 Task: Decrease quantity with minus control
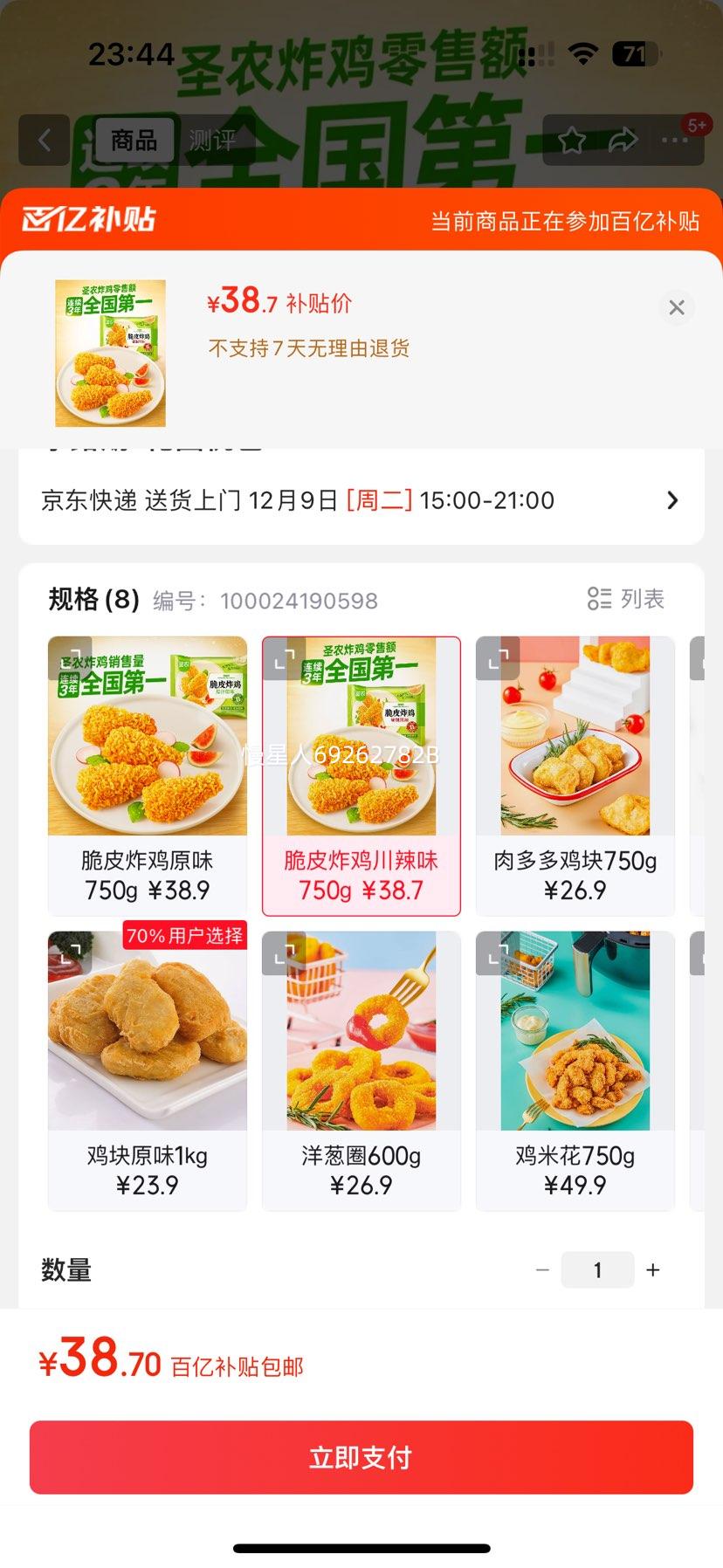(x=542, y=1270)
